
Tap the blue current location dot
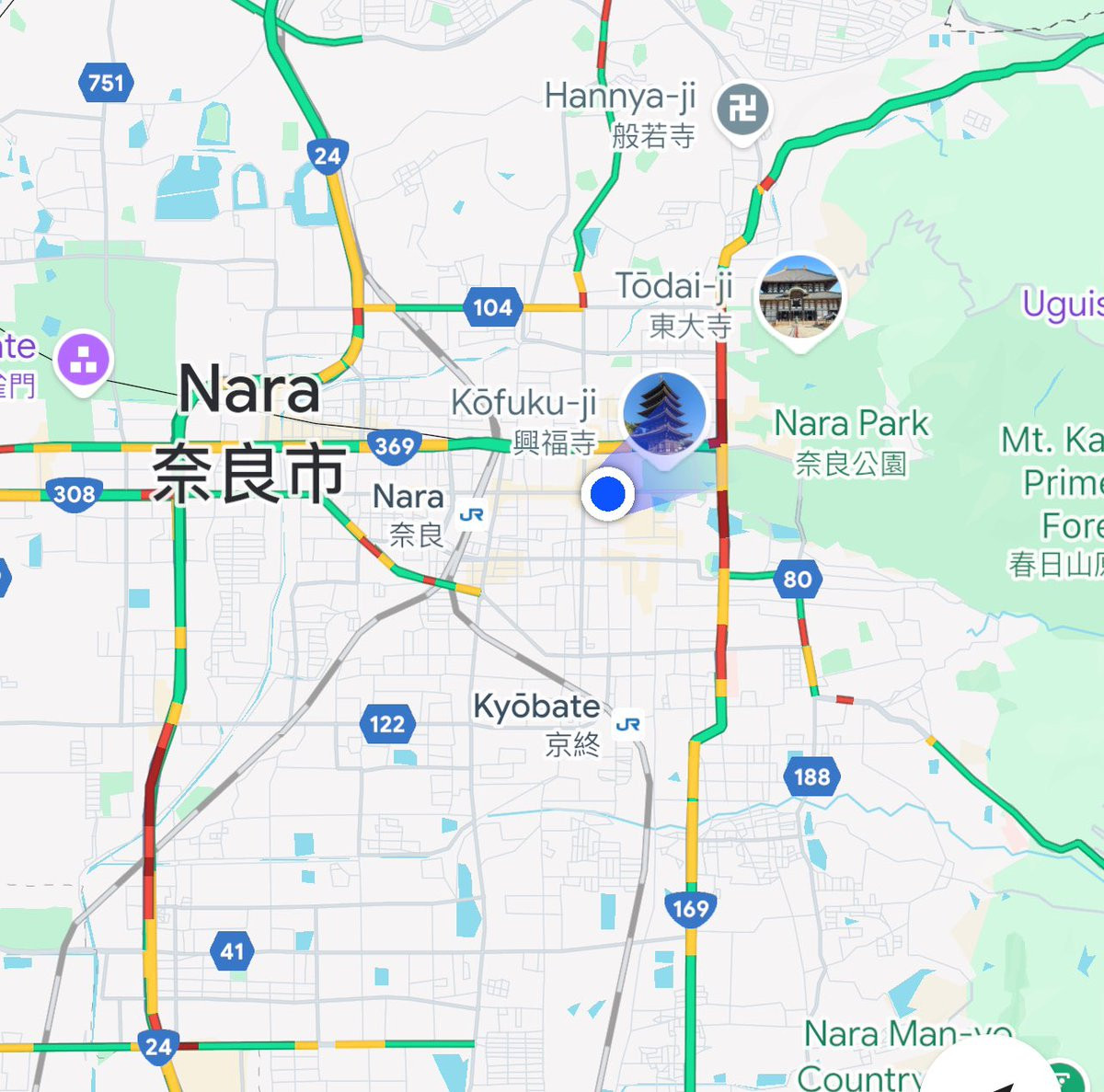tap(607, 494)
